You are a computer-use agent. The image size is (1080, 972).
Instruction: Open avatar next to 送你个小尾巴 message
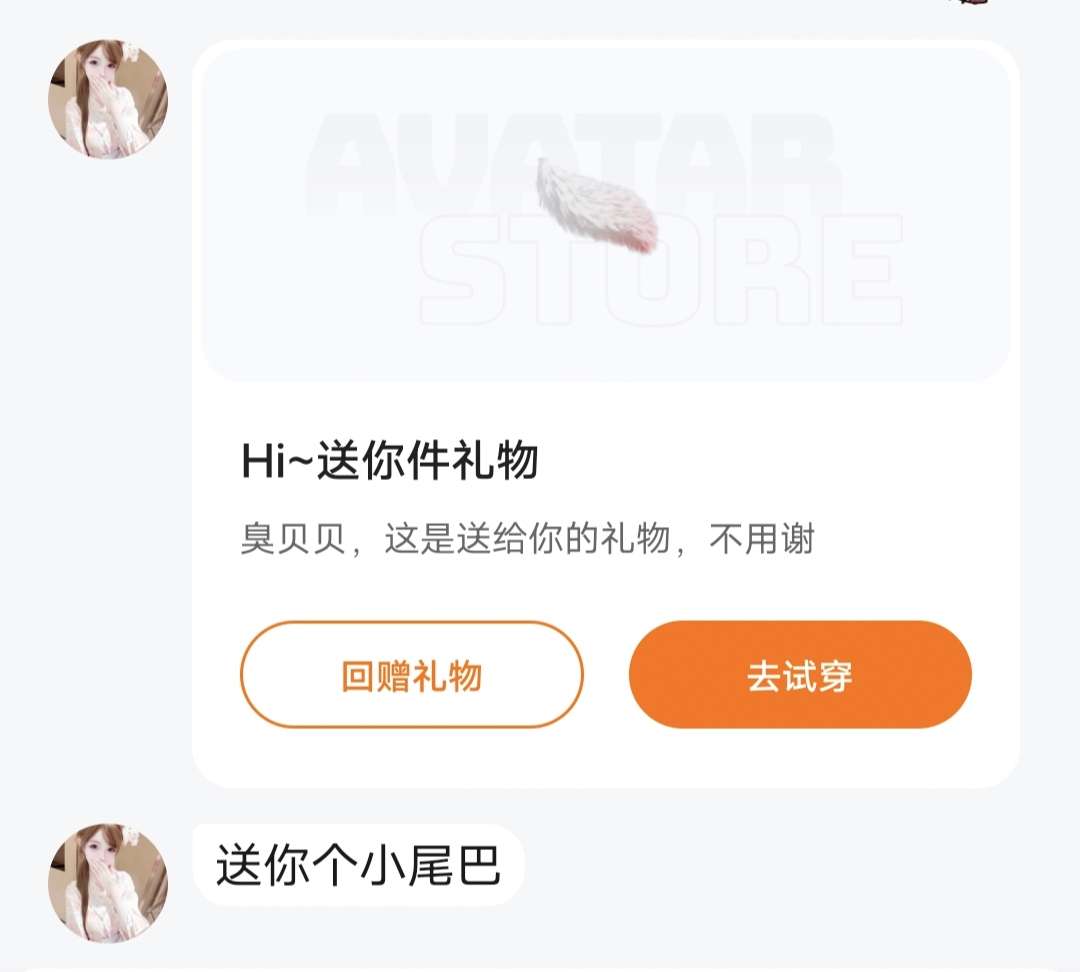(x=108, y=882)
